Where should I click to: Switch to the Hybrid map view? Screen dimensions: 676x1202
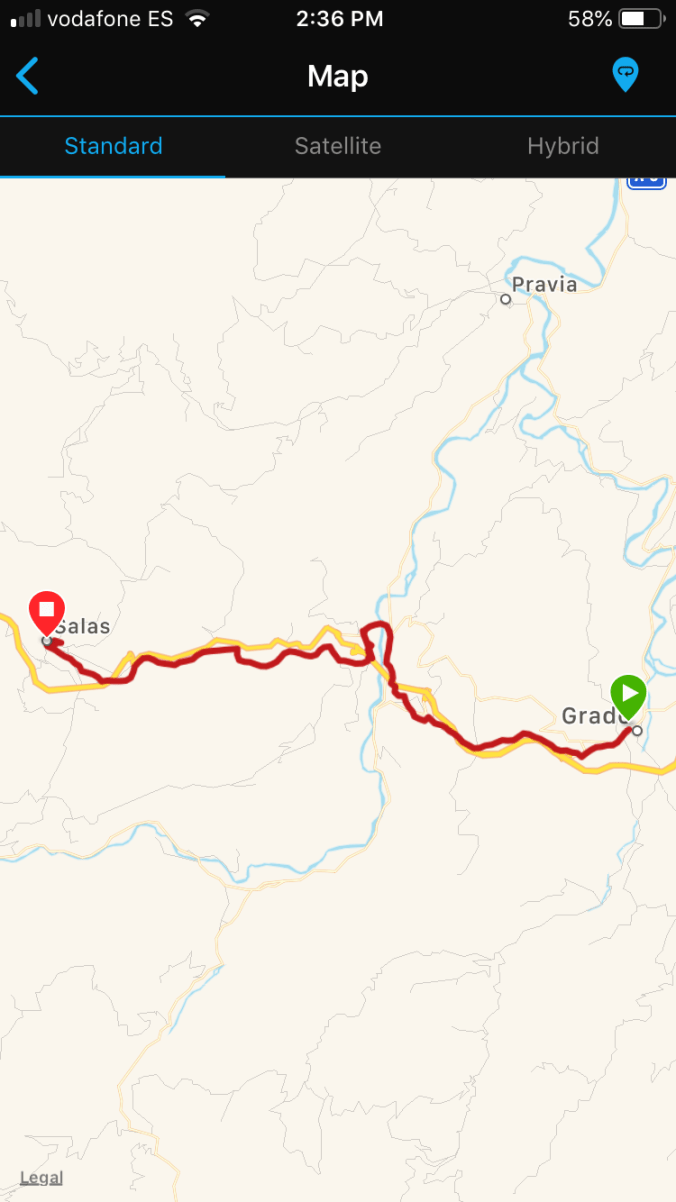563,146
